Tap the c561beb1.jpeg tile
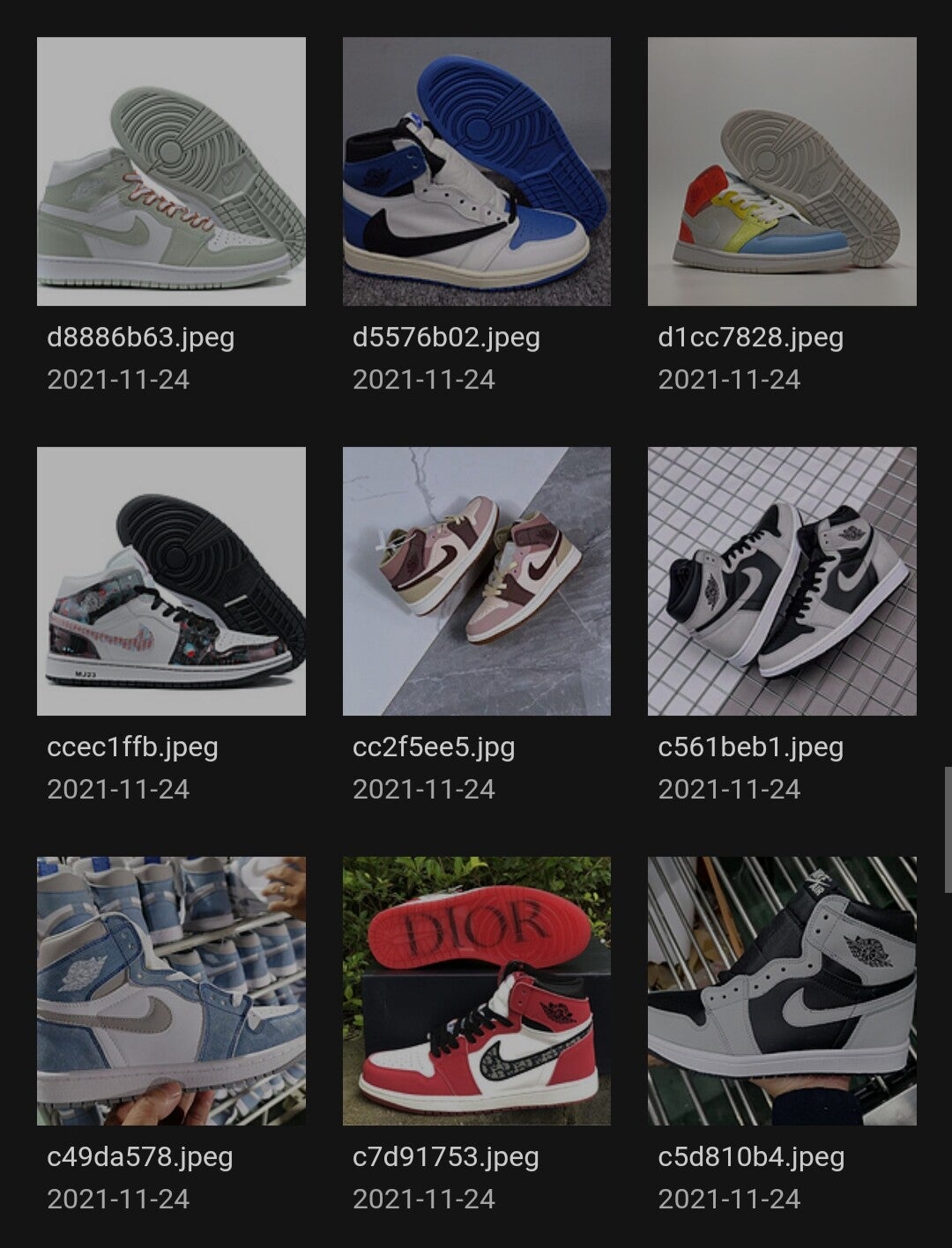952x1248 pixels. click(x=782, y=581)
